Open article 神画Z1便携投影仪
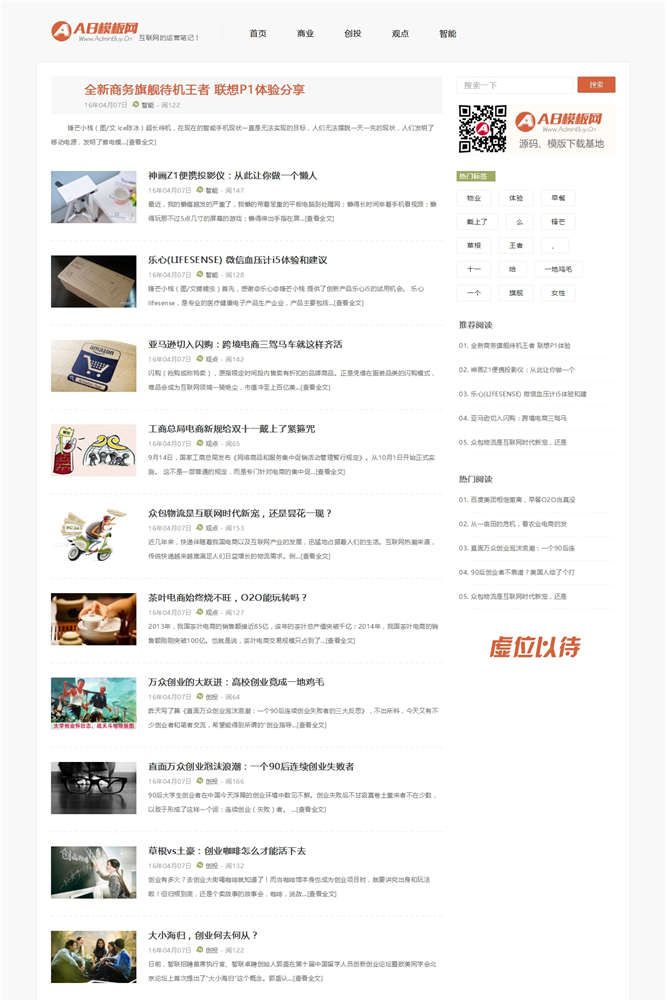This screenshot has height=1000, width=666. [x=232, y=175]
